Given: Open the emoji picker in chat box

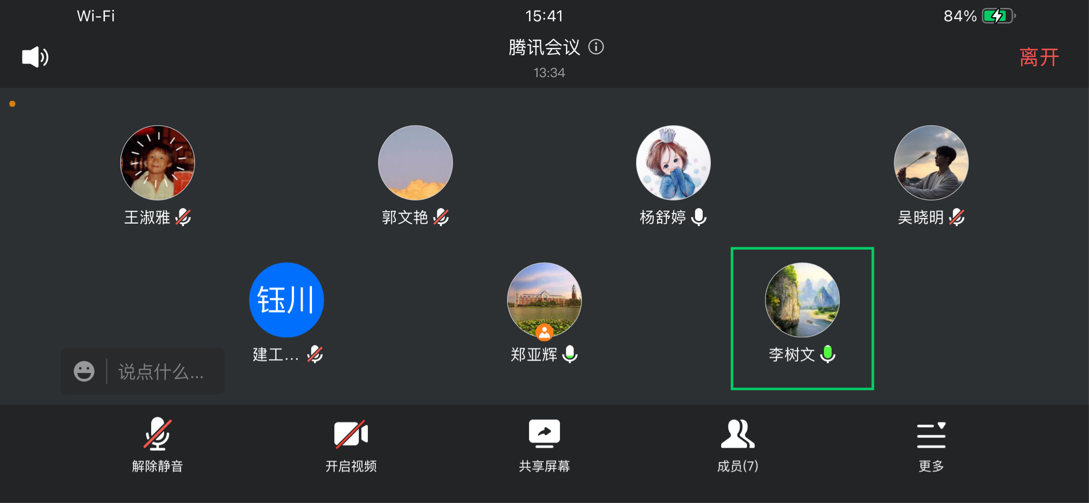Looking at the screenshot, I should (x=84, y=371).
